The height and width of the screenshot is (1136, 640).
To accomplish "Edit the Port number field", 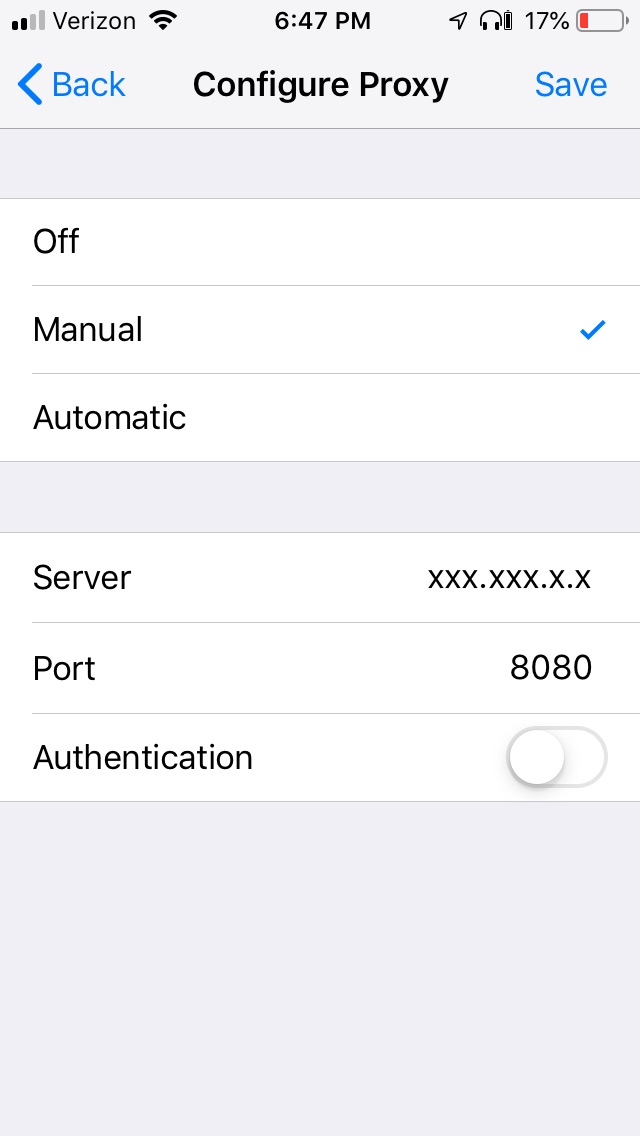I will [x=320, y=668].
